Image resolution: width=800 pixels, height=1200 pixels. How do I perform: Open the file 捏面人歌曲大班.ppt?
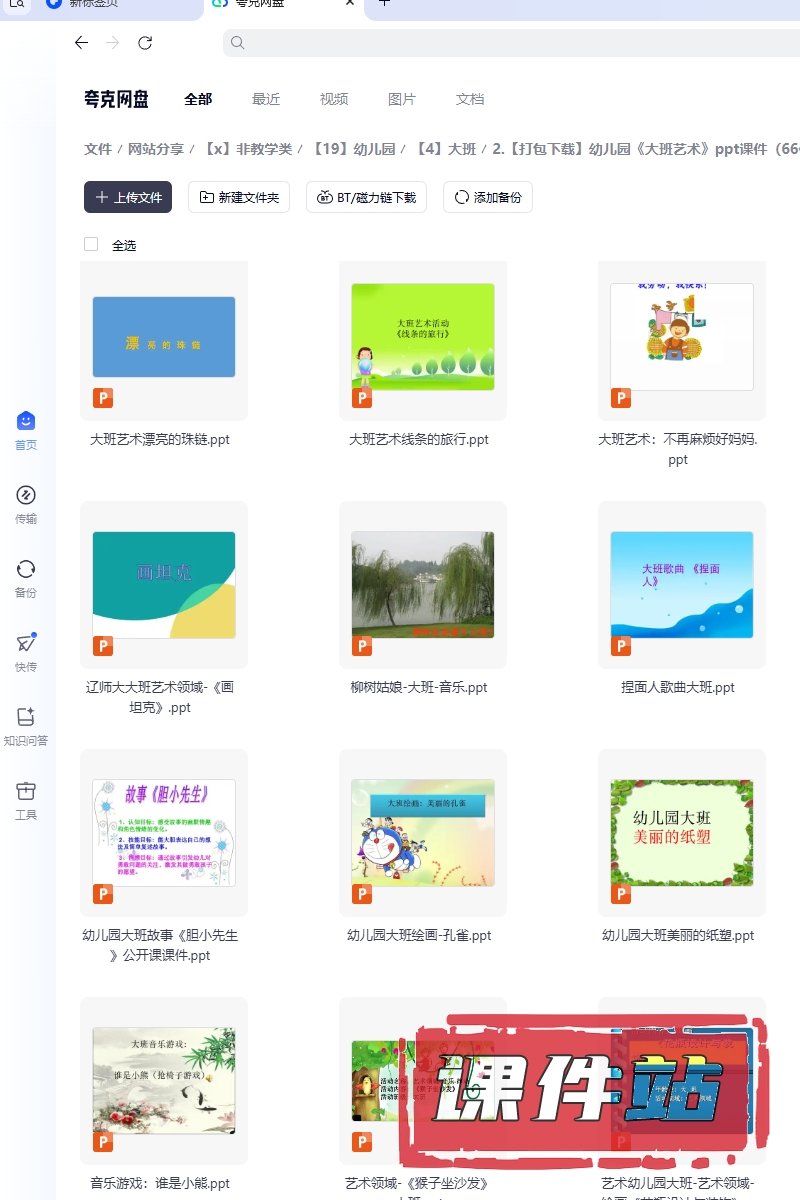coord(681,585)
